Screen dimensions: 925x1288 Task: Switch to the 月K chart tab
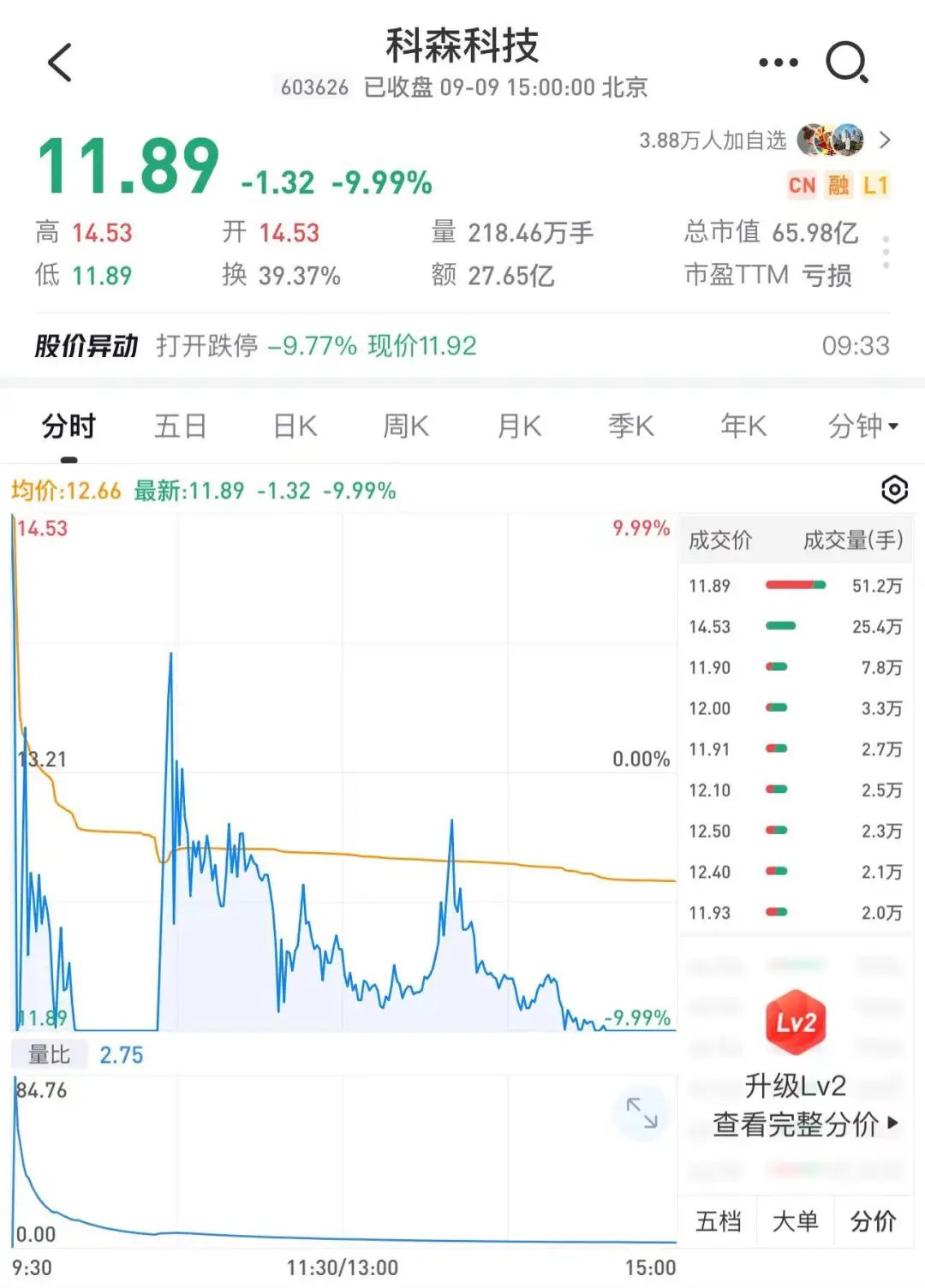(x=519, y=426)
